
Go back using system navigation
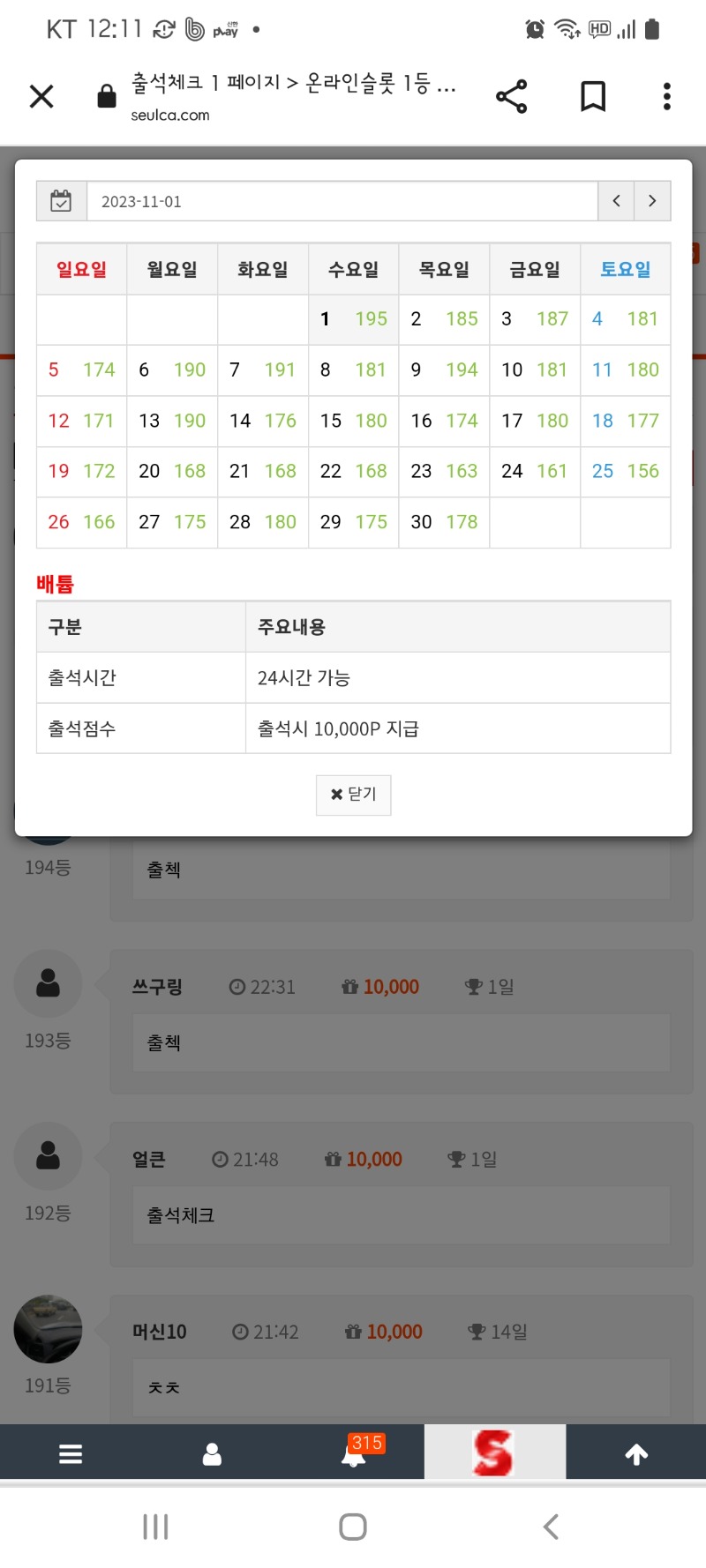coord(551,1527)
